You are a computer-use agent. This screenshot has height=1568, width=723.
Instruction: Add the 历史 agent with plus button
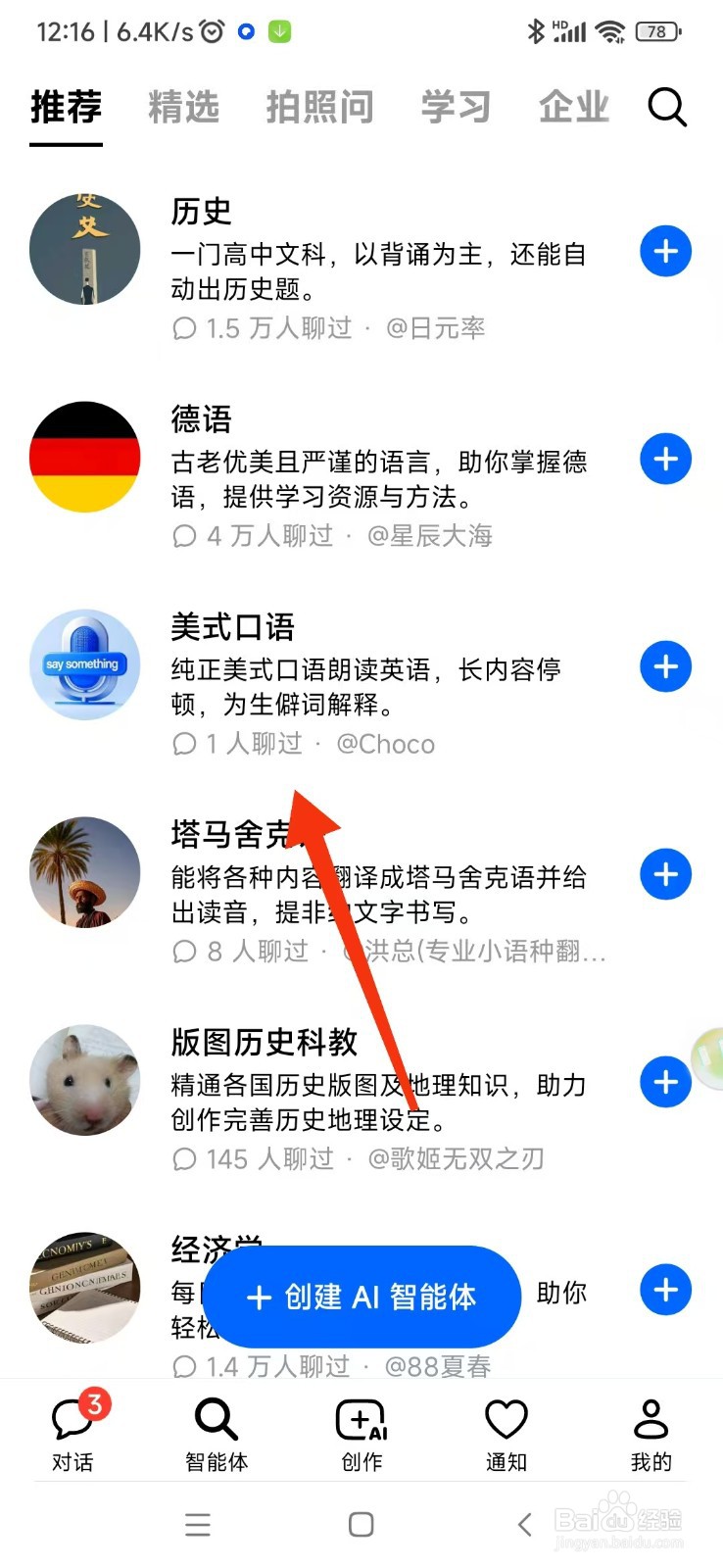pos(665,251)
